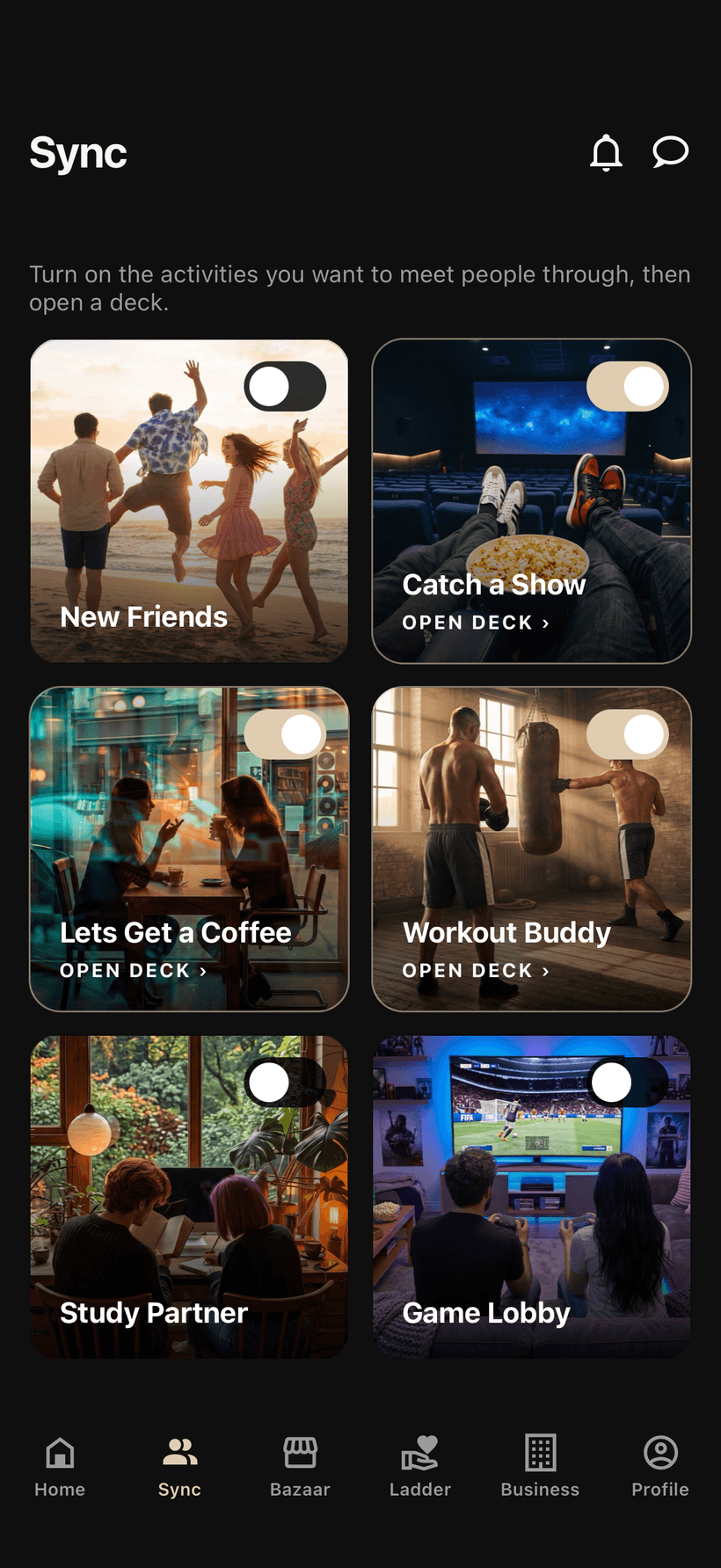Enable the Game Lobby toggle
The image size is (721, 1568).
tap(628, 1083)
